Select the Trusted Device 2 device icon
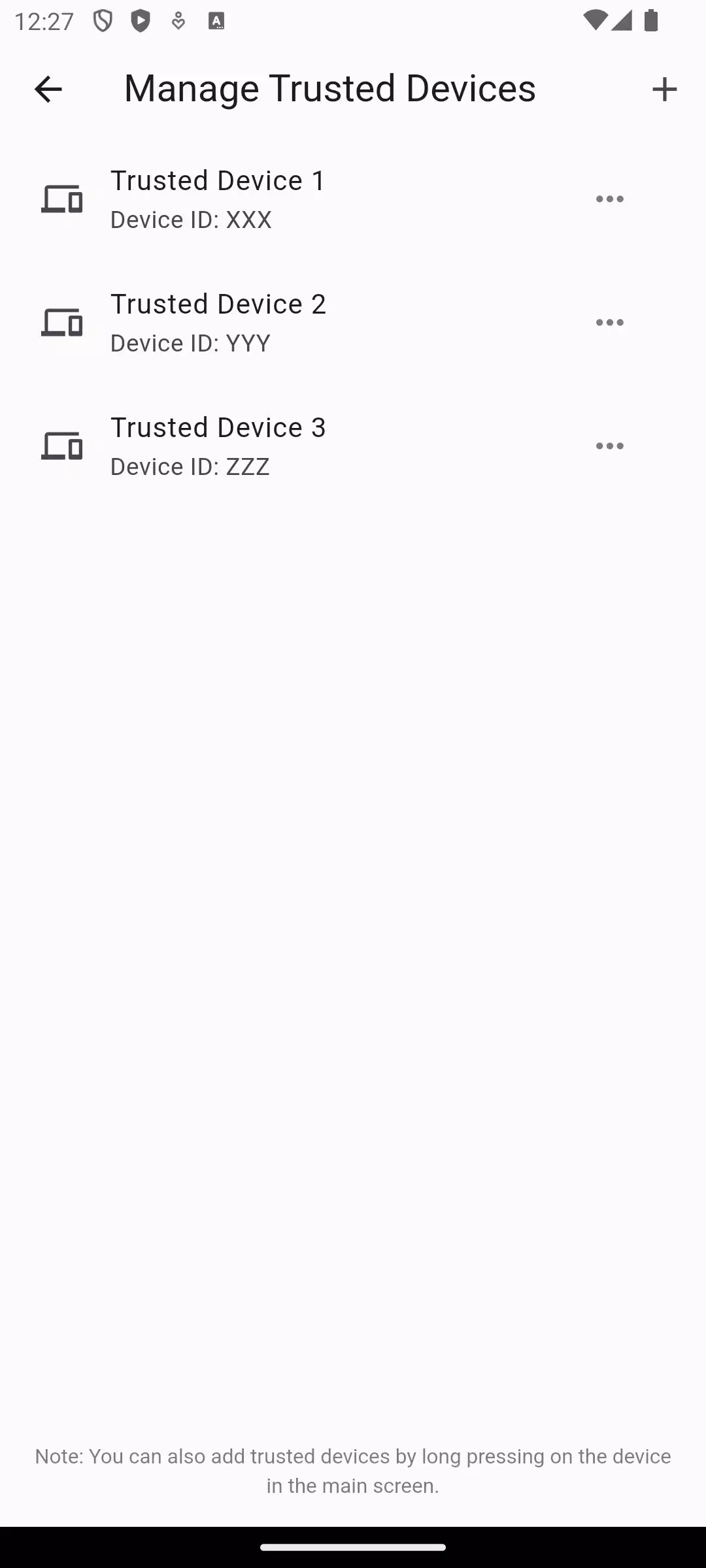 tap(62, 322)
